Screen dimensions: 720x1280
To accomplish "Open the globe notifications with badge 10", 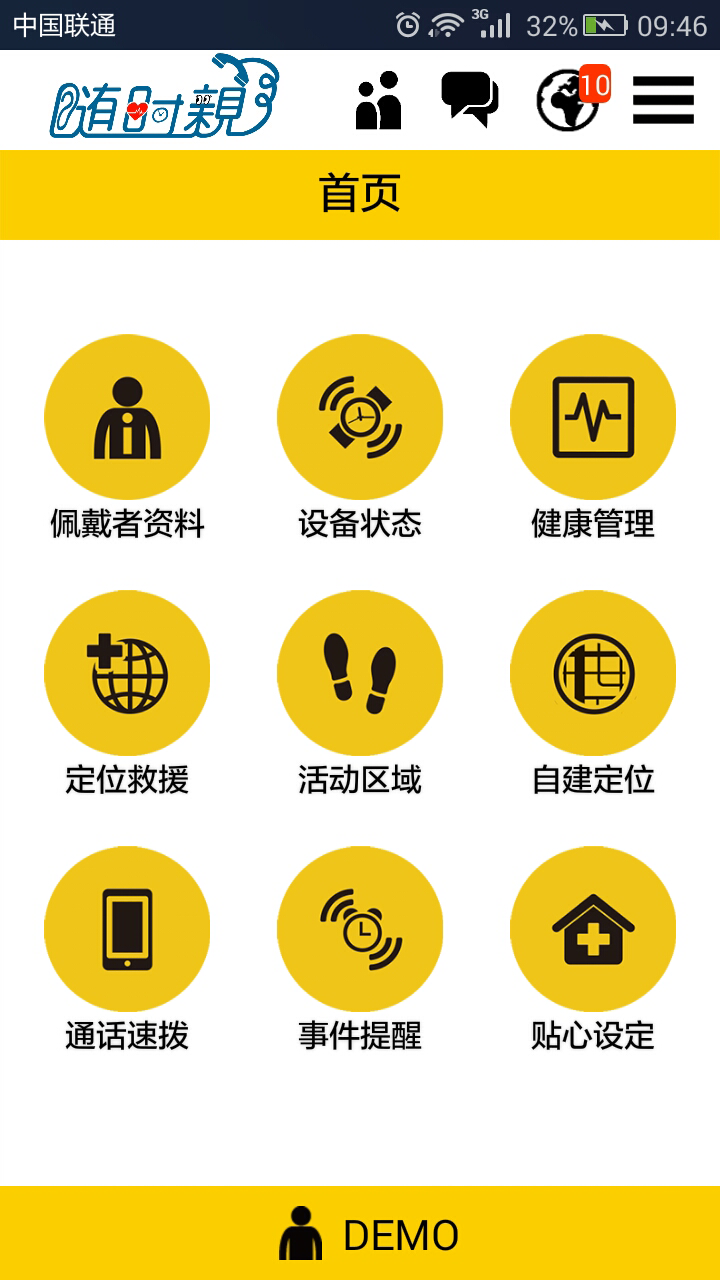I will 570,100.
